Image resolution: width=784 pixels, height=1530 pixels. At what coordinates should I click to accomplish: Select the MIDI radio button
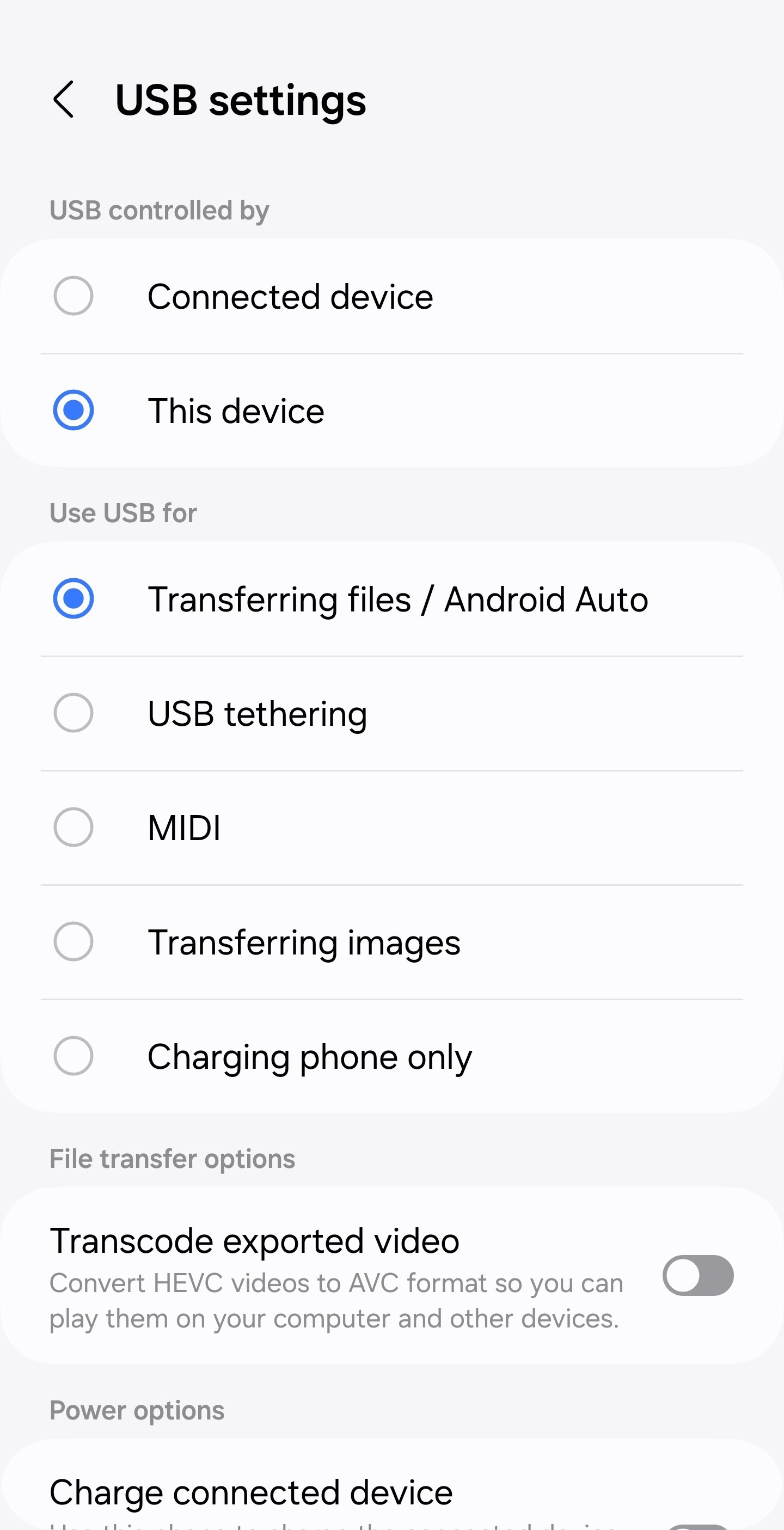tap(73, 827)
